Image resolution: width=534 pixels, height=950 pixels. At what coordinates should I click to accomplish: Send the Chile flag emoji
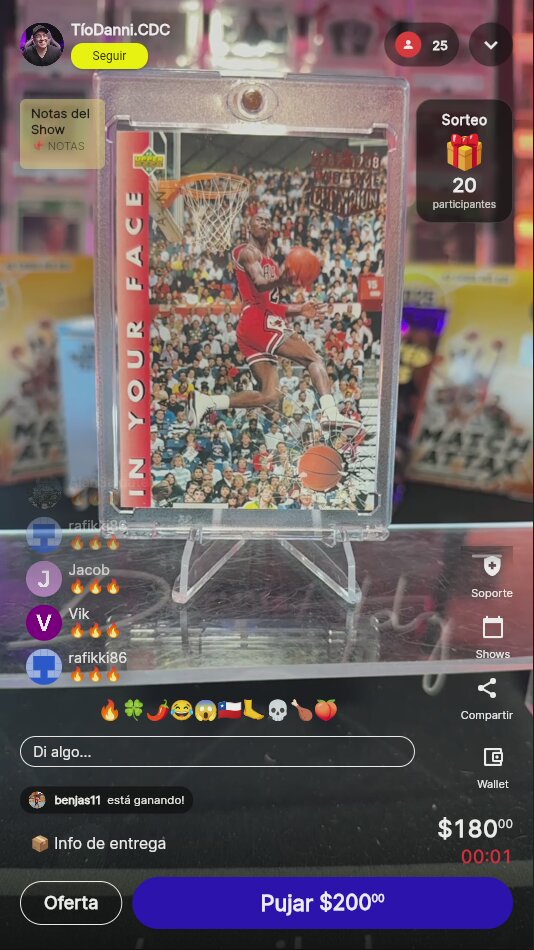[x=230, y=710]
